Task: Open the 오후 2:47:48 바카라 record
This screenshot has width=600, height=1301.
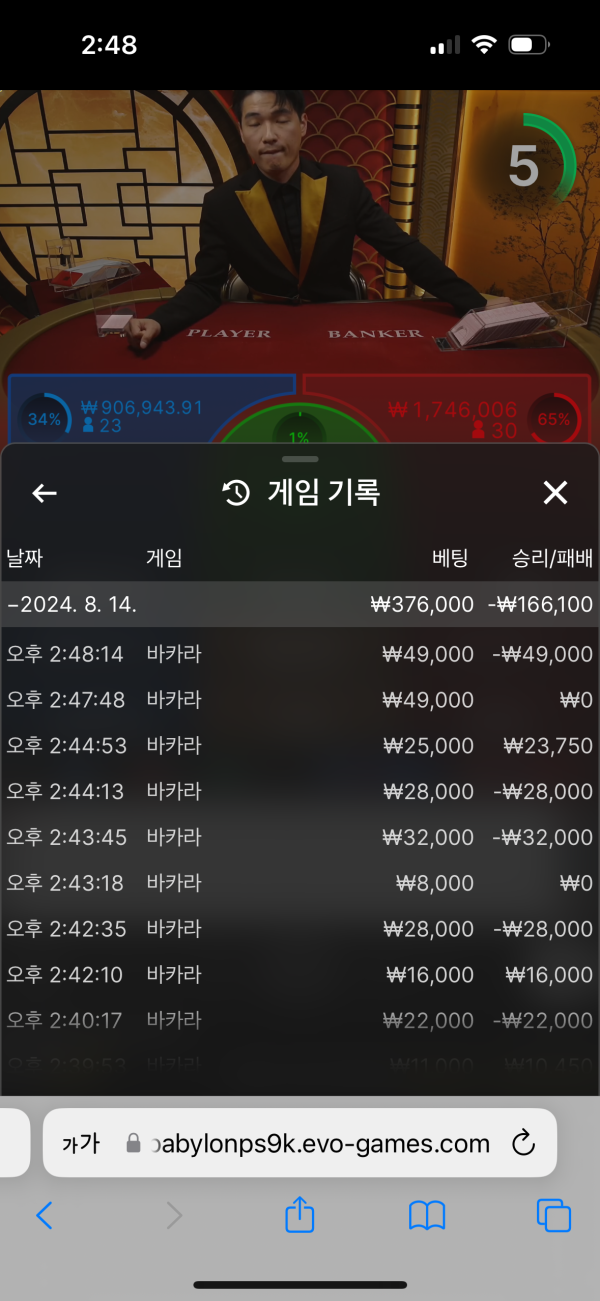Action: pyautogui.click(x=299, y=700)
